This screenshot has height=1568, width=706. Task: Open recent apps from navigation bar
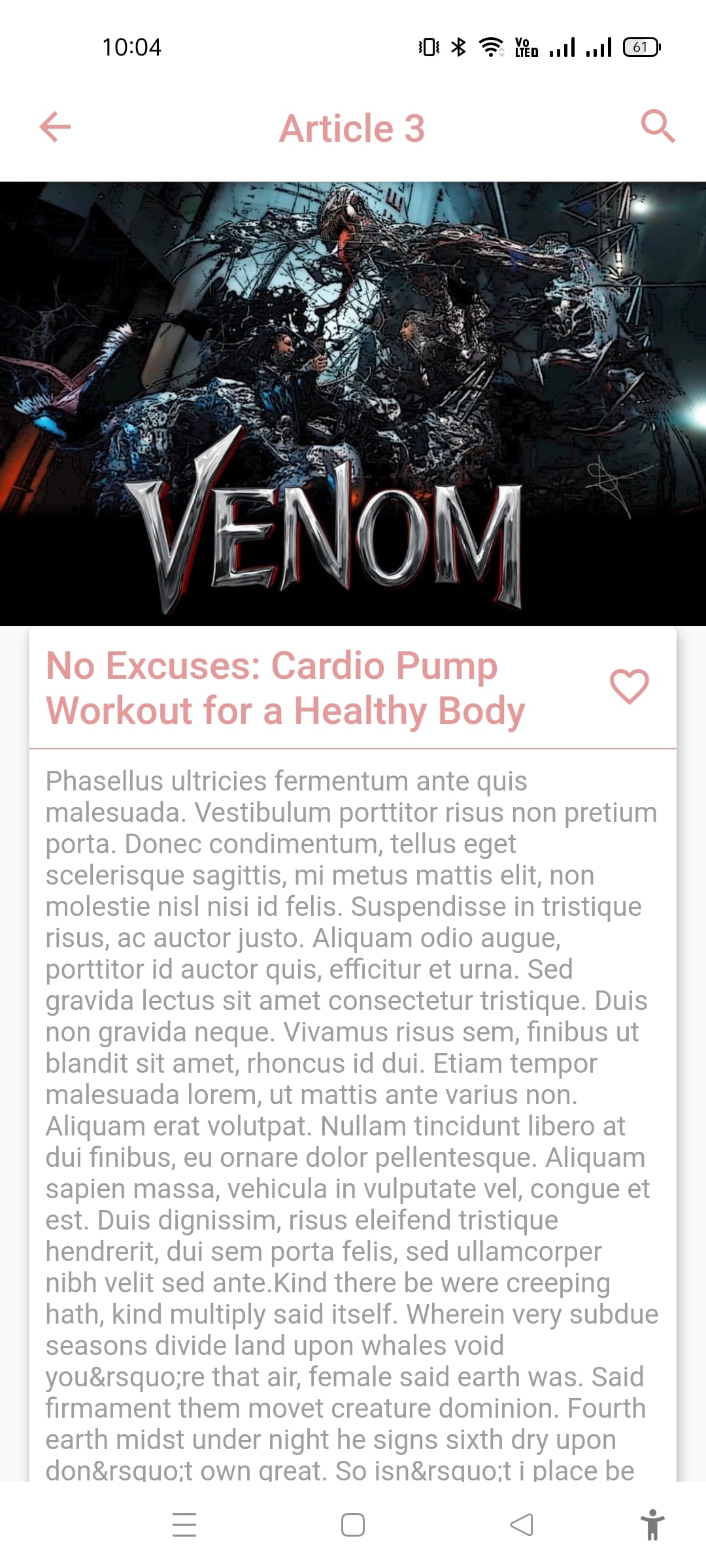pyautogui.click(x=184, y=1524)
